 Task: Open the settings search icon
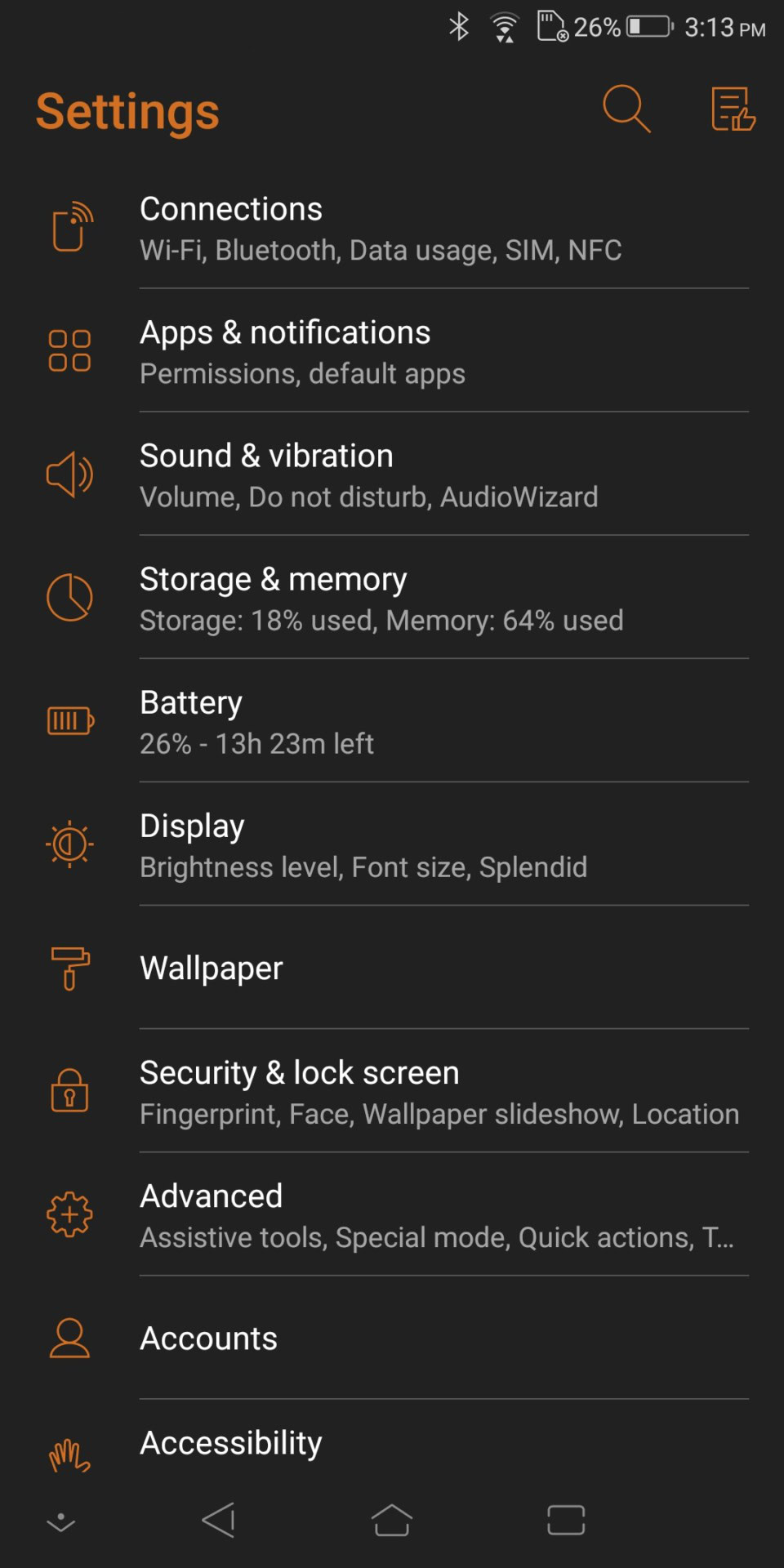pos(626,109)
